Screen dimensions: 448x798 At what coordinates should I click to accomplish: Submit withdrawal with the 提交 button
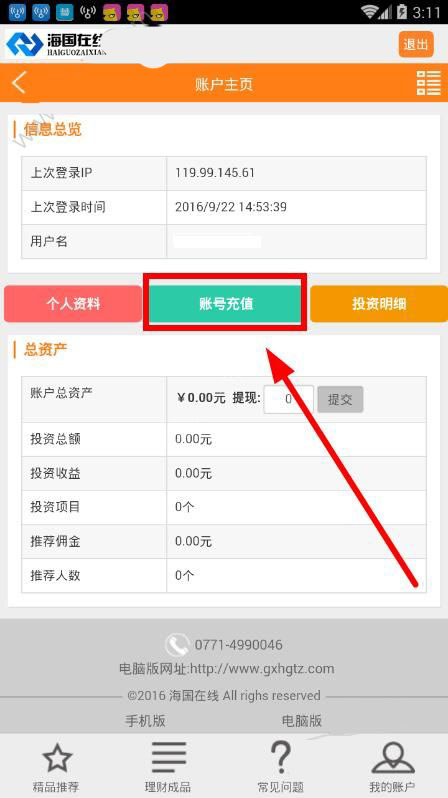pyautogui.click(x=340, y=399)
